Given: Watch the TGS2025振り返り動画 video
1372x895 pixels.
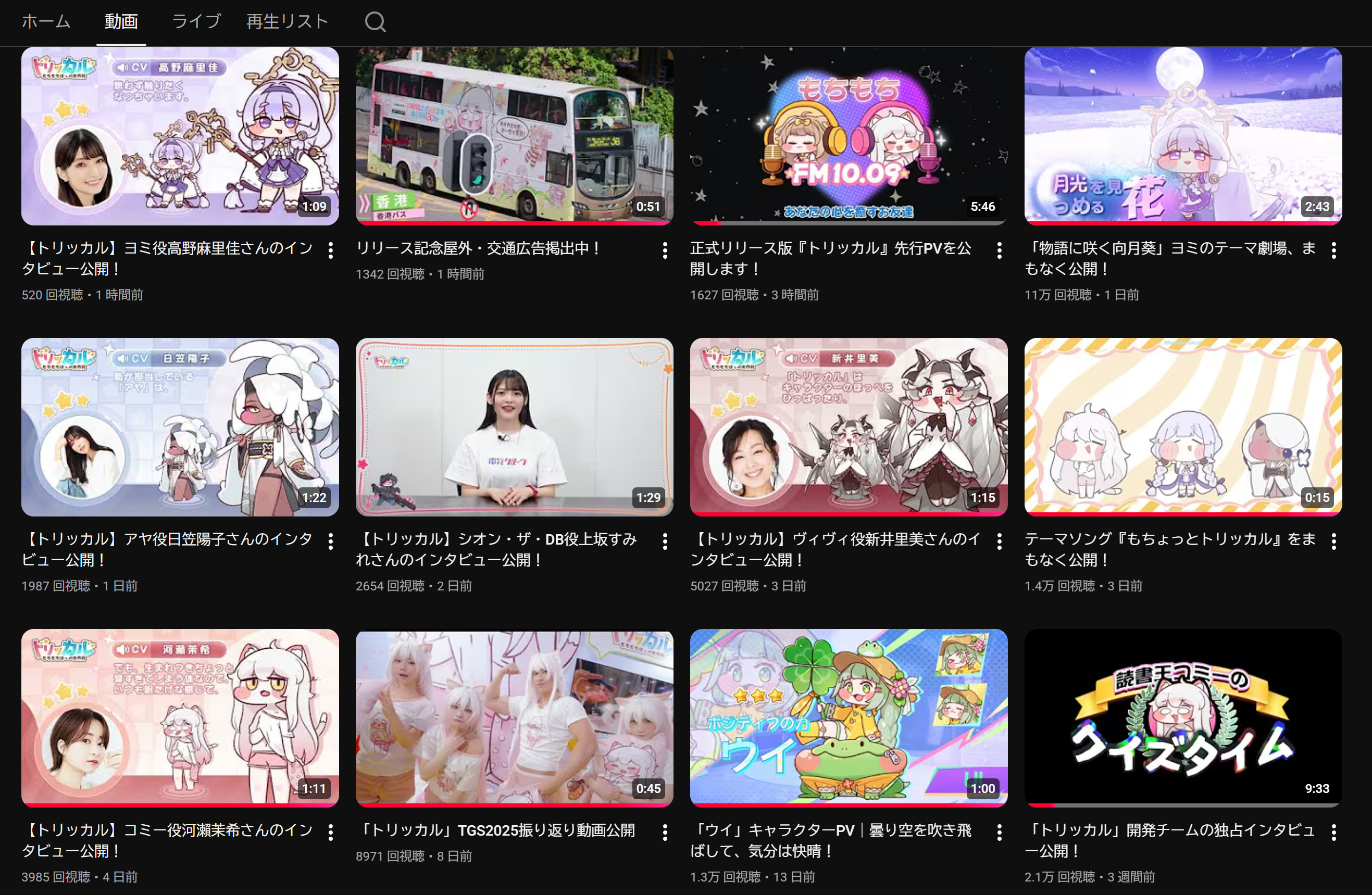Looking at the screenshot, I should coord(514,718).
